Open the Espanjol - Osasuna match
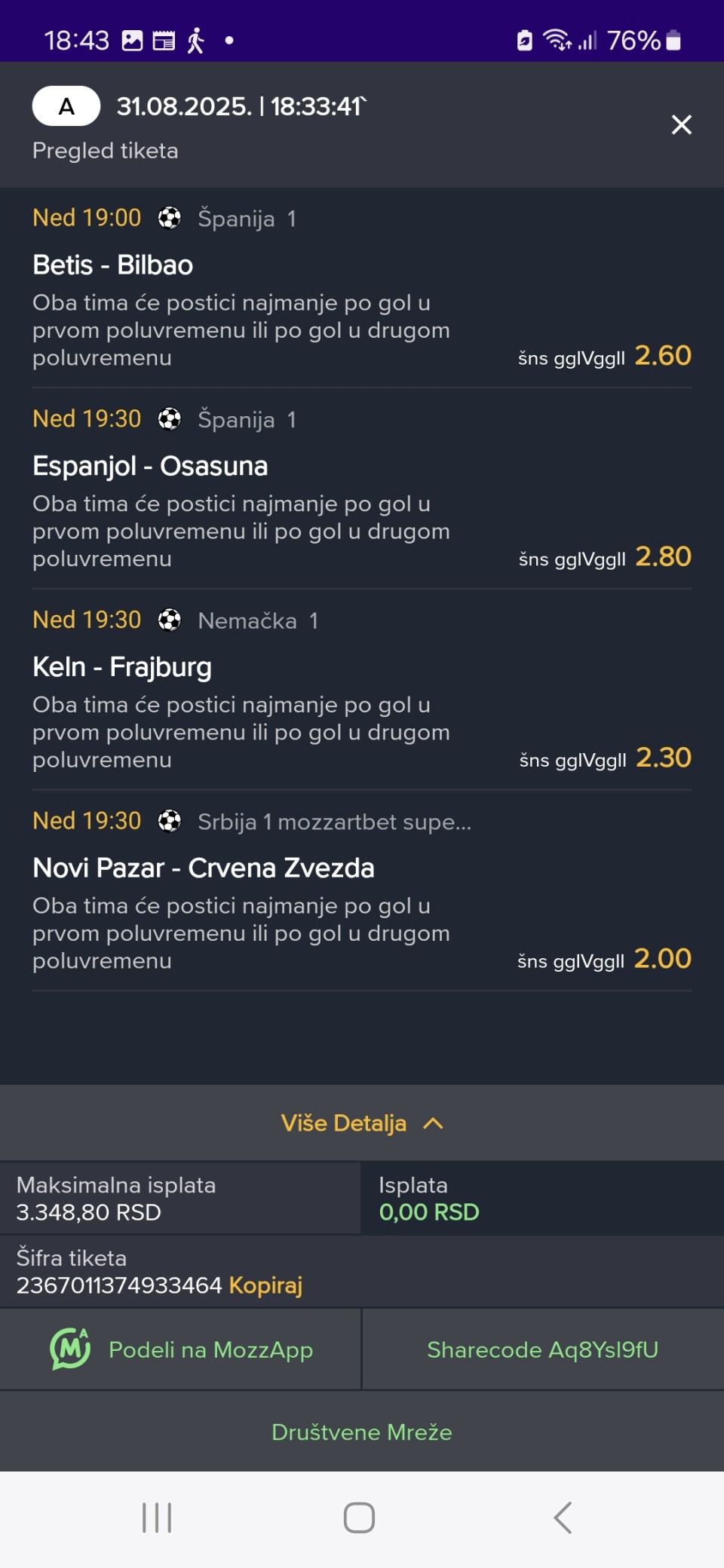The width and height of the screenshot is (724, 1568). point(362,488)
